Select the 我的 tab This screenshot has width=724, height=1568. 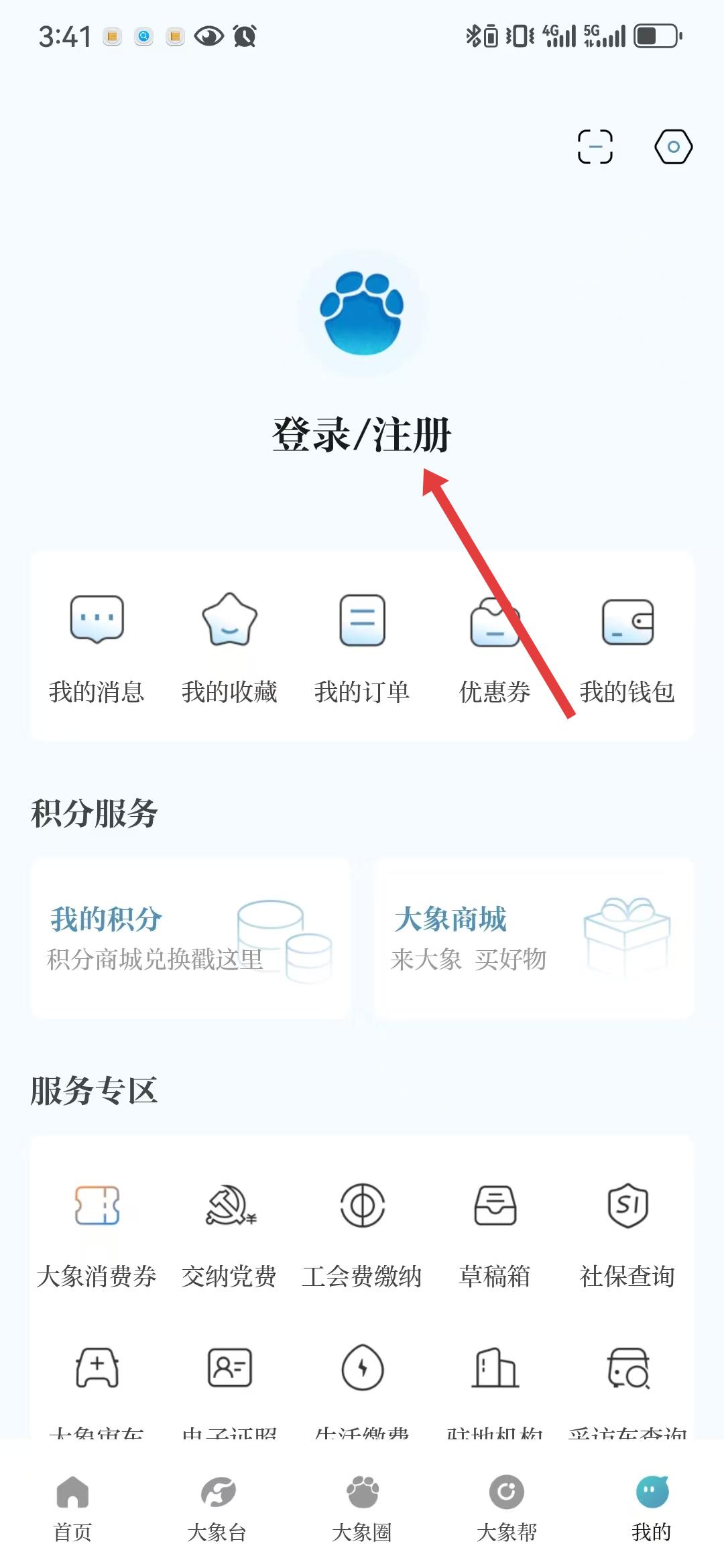pos(652,1507)
